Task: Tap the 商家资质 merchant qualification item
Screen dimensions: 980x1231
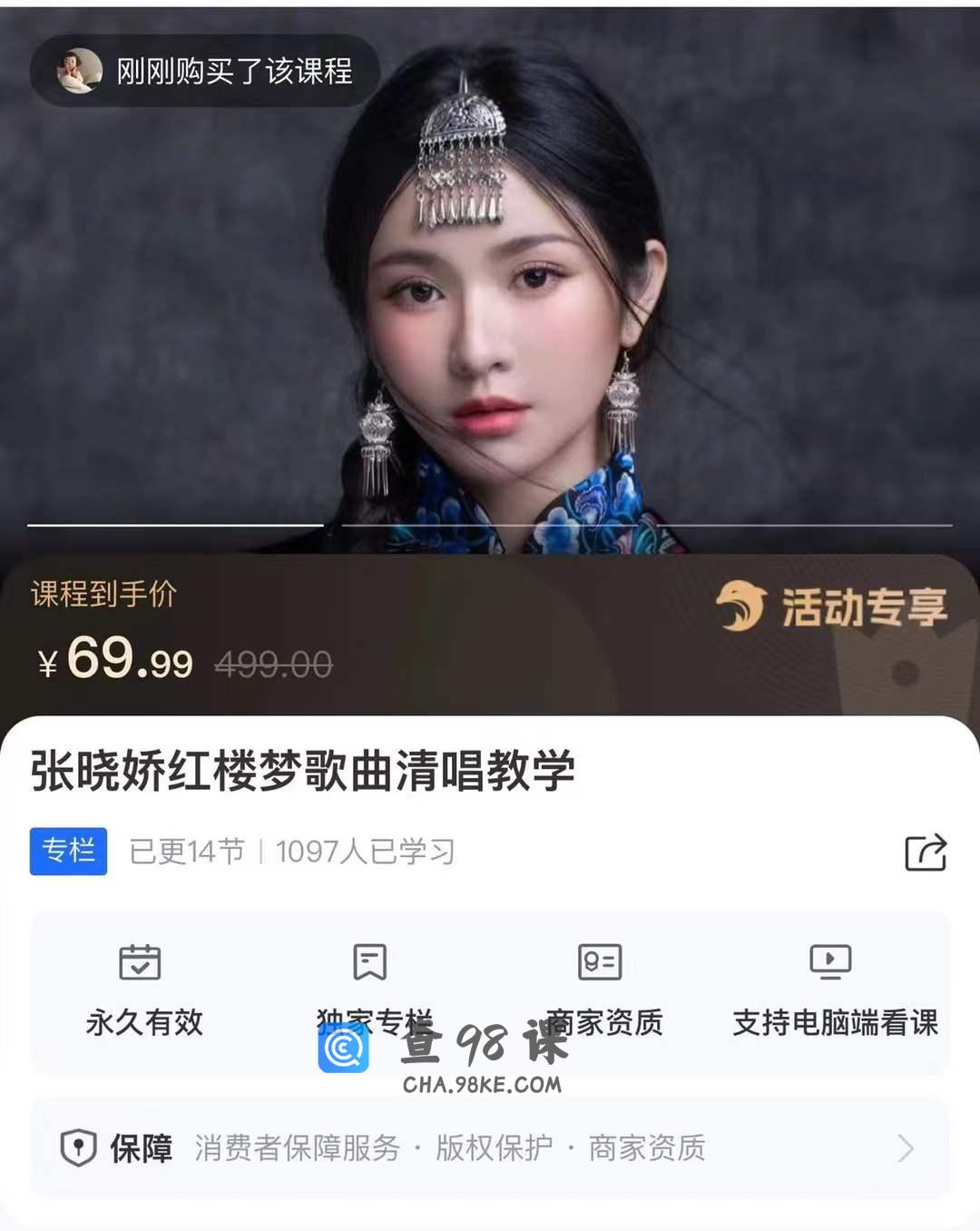Action: 602,990
